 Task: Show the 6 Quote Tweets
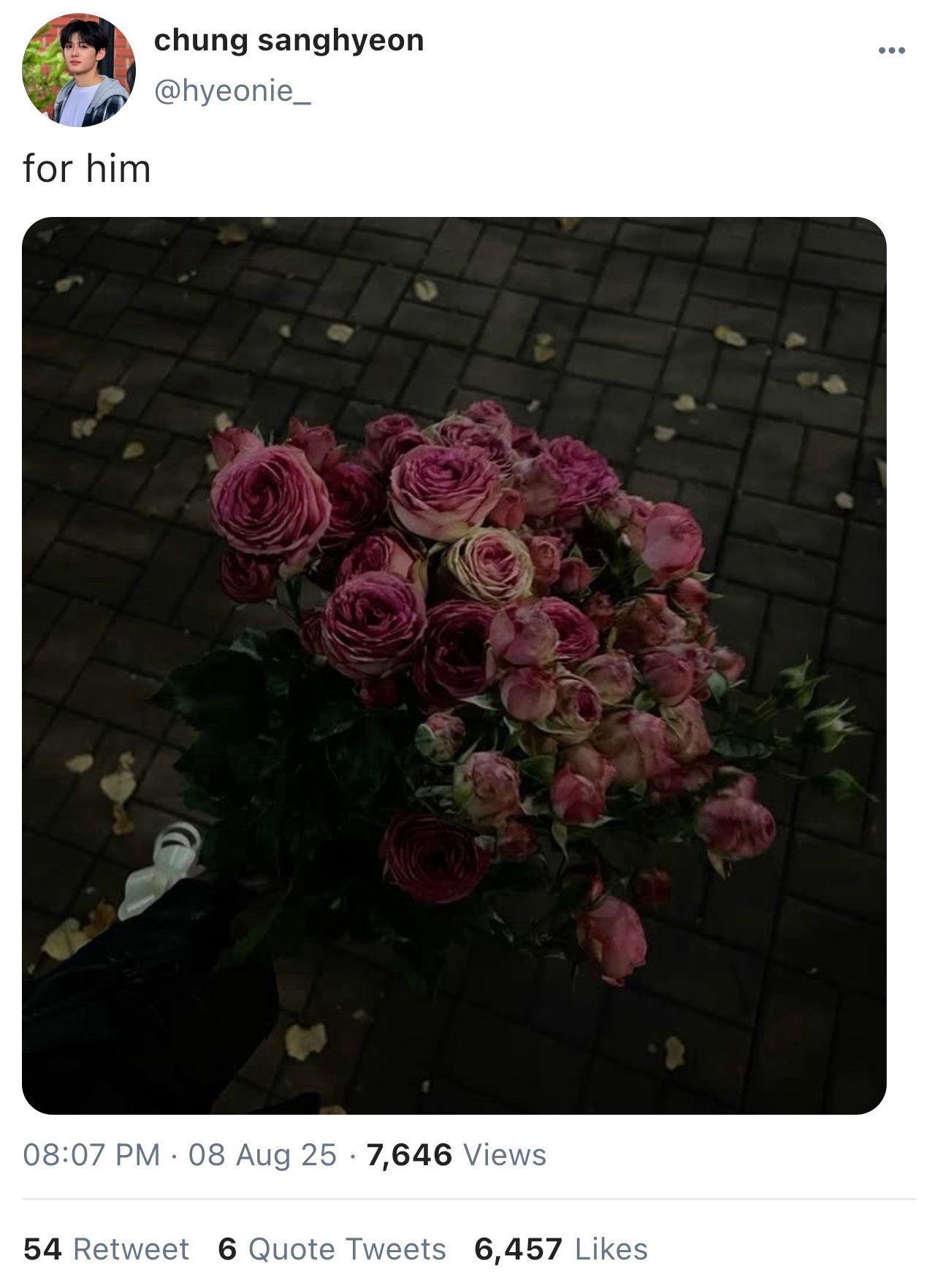(x=332, y=1249)
